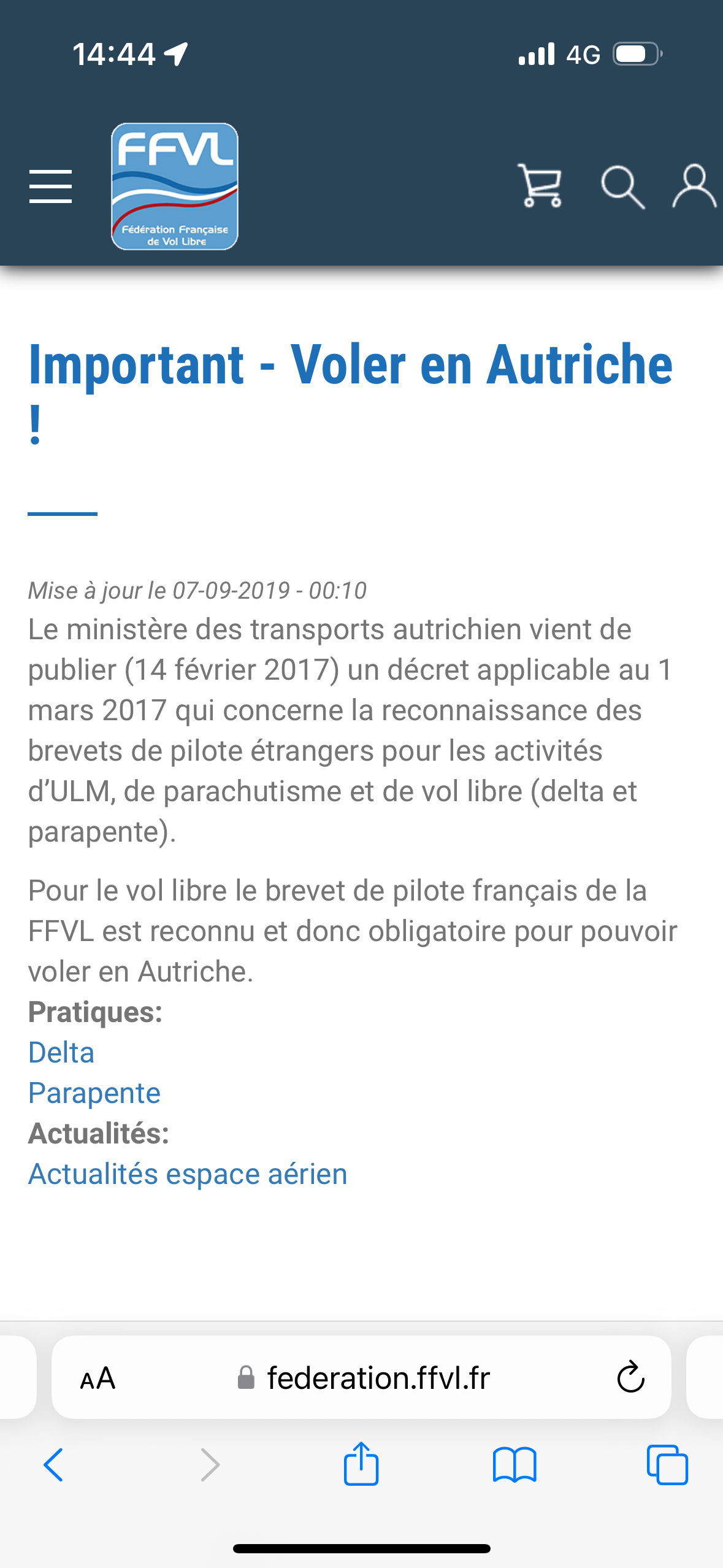Go to the FFVL homepage logo
The image size is (723, 1568).
click(175, 186)
